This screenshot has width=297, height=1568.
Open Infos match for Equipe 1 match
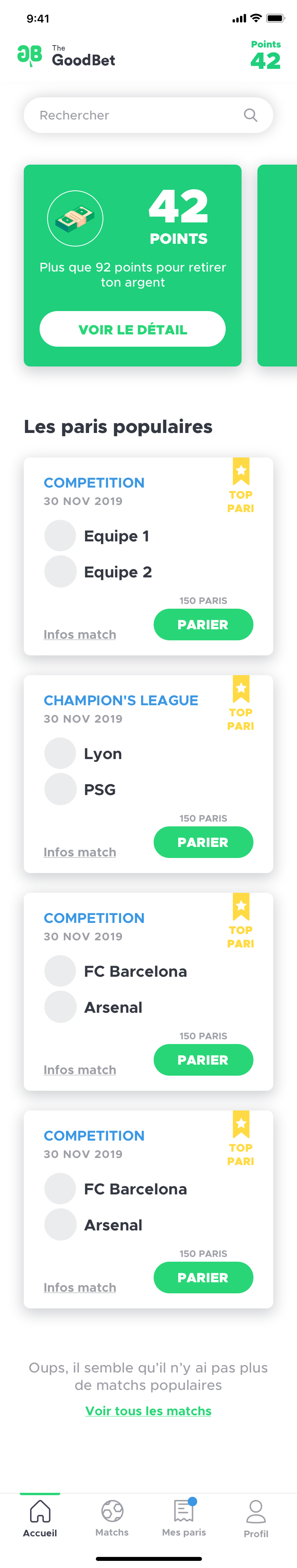pyautogui.click(x=80, y=634)
